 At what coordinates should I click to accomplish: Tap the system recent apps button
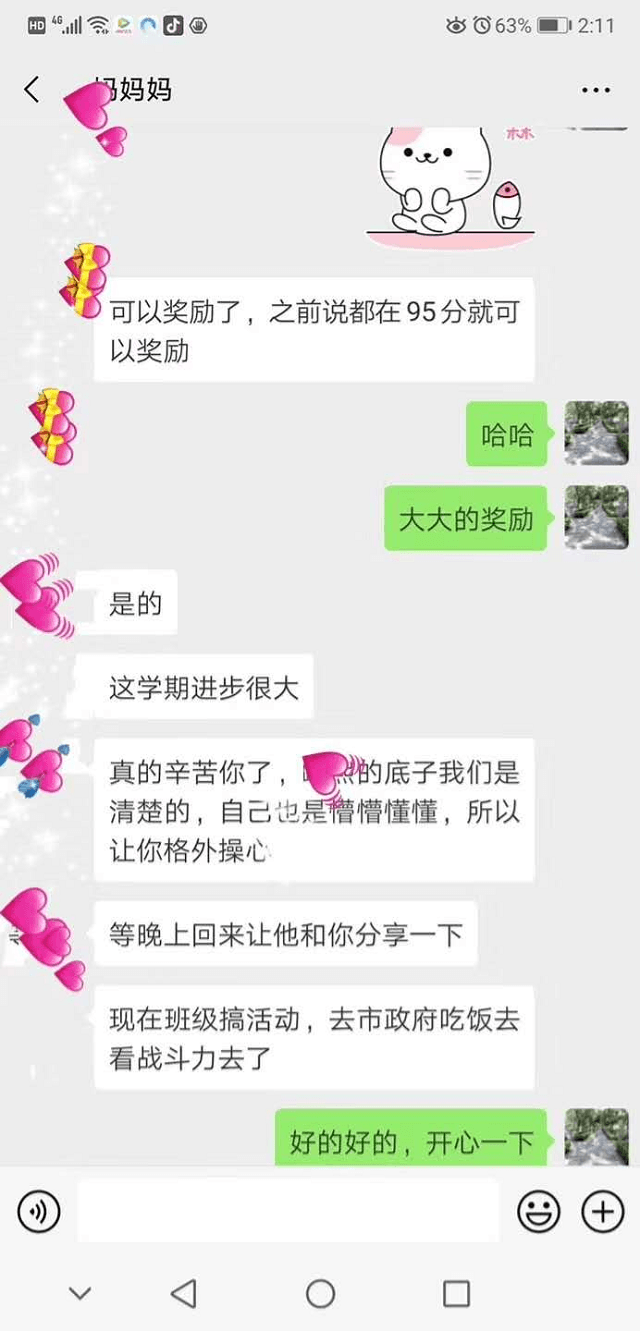coord(456,1294)
